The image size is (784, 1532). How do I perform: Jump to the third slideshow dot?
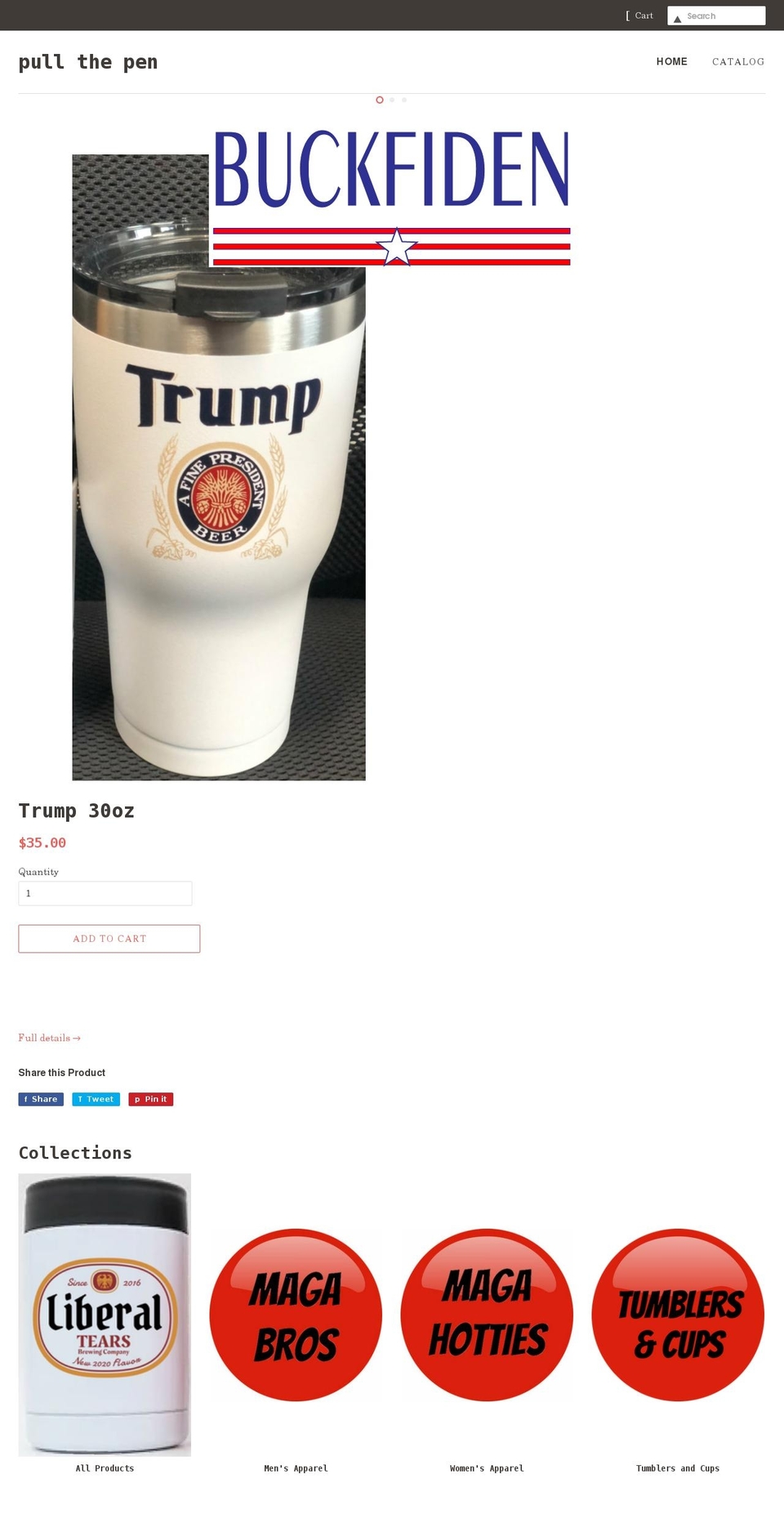[x=404, y=100]
